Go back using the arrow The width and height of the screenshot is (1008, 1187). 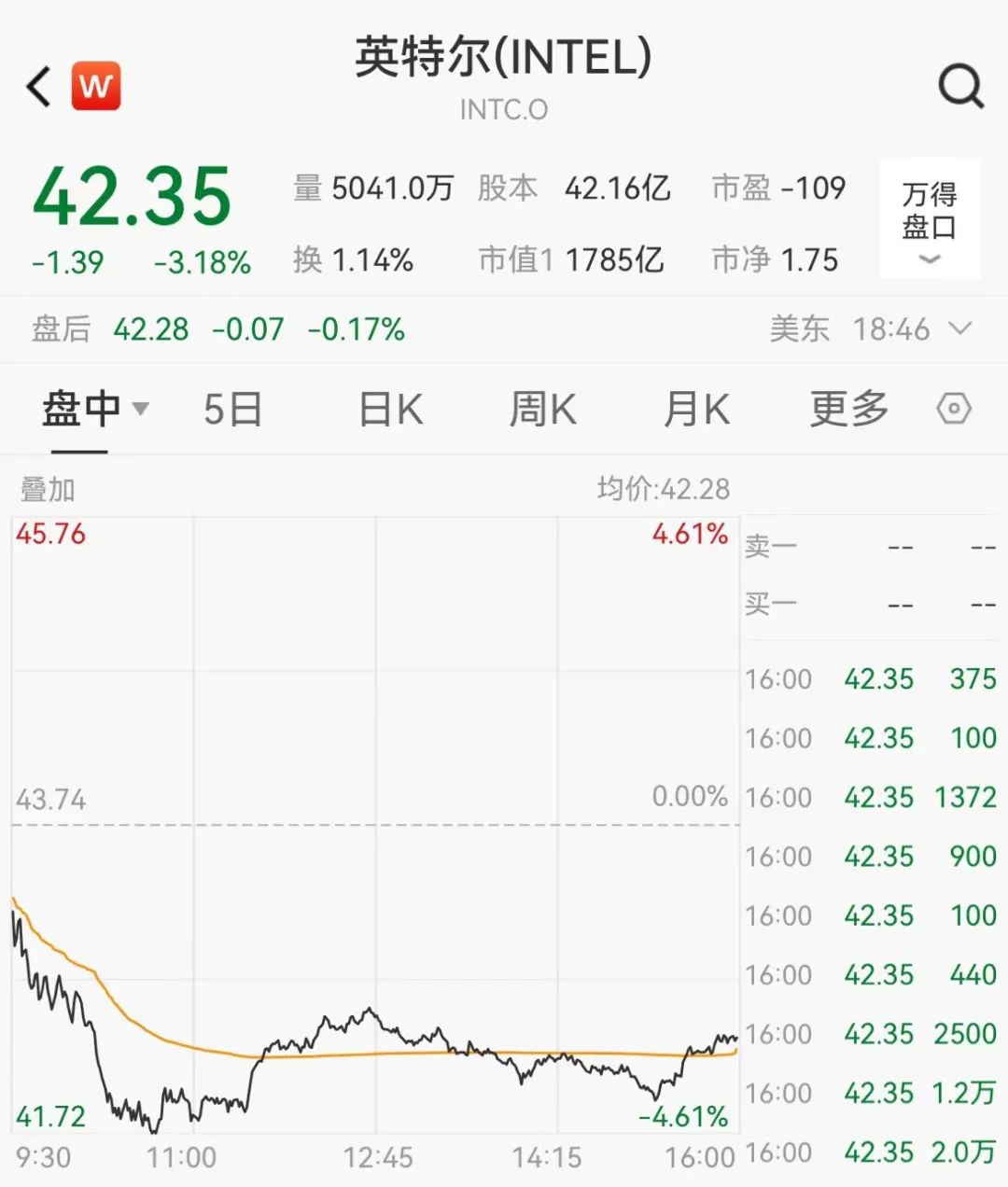39,88
